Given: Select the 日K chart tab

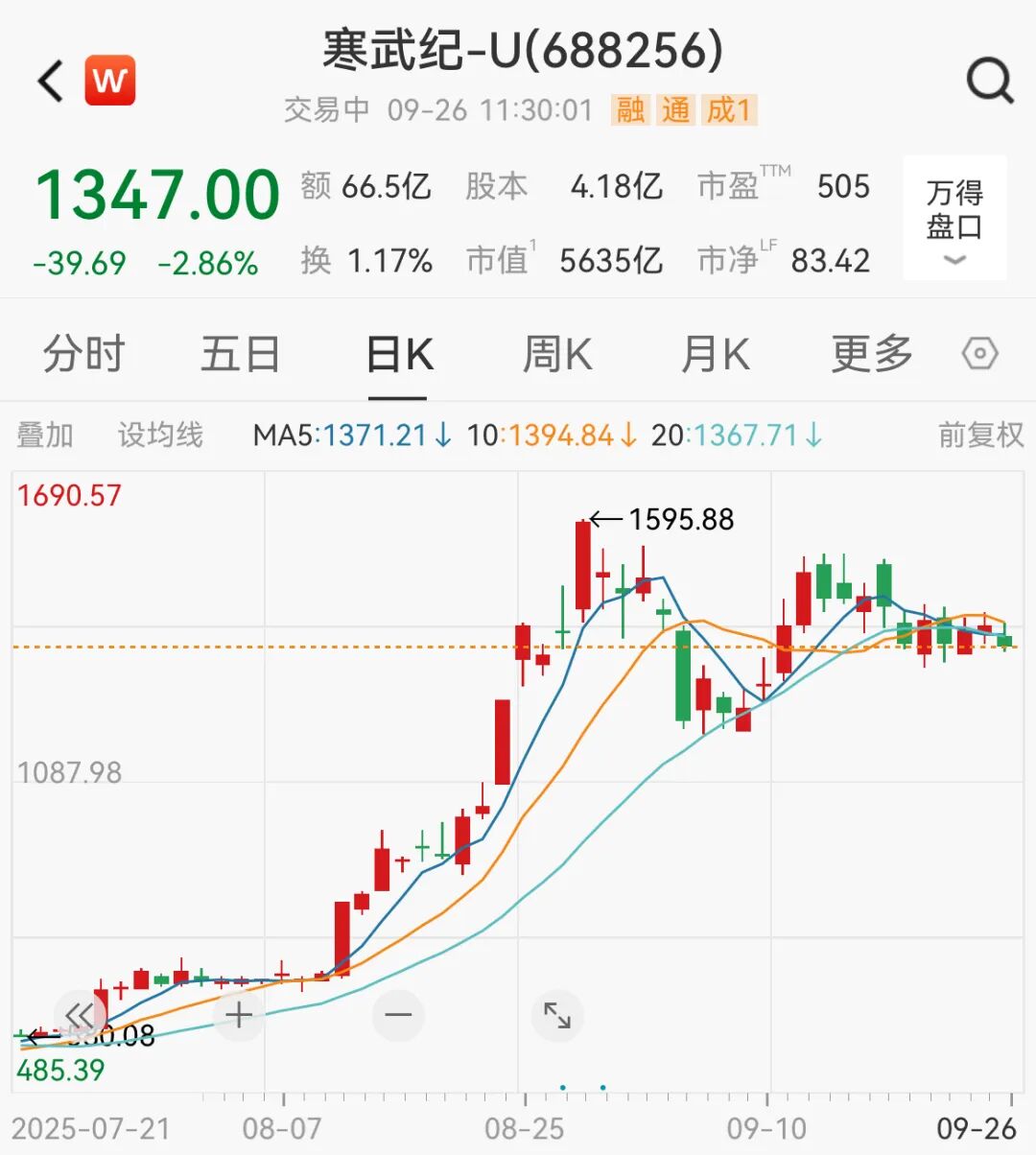Looking at the screenshot, I should (399, 355).
